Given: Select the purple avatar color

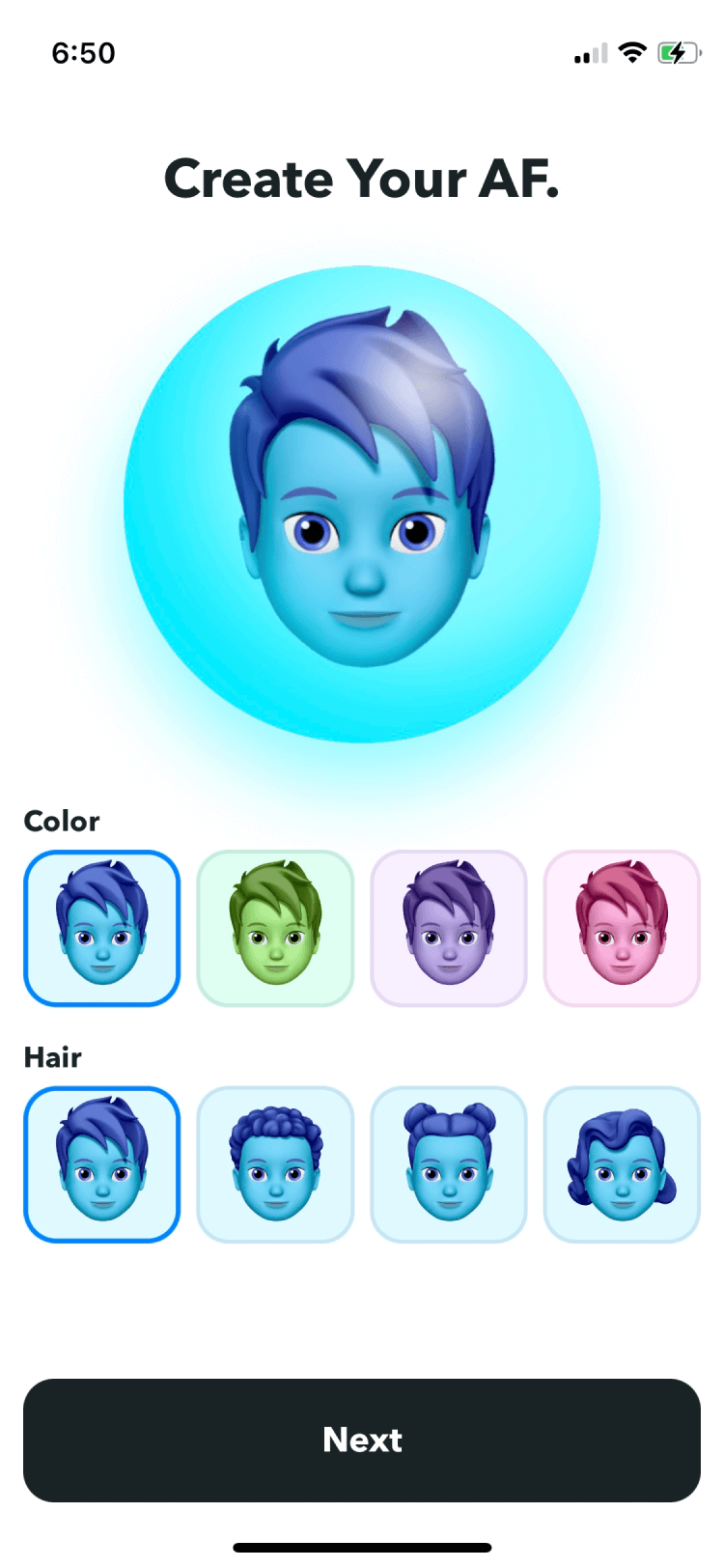Looking at the screenshot, I should (448, 928).
